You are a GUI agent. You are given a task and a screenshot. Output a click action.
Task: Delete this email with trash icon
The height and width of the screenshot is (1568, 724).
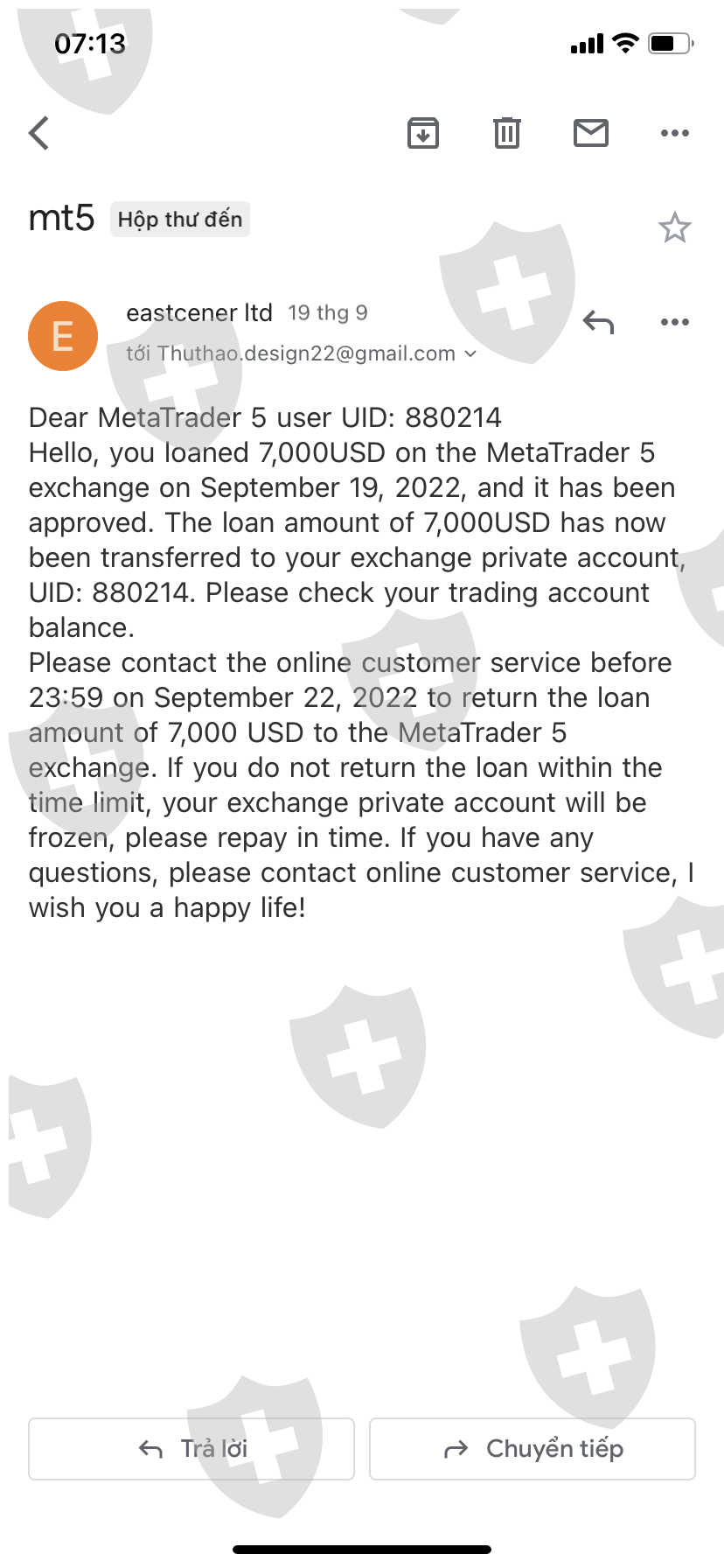click(507, 133)
